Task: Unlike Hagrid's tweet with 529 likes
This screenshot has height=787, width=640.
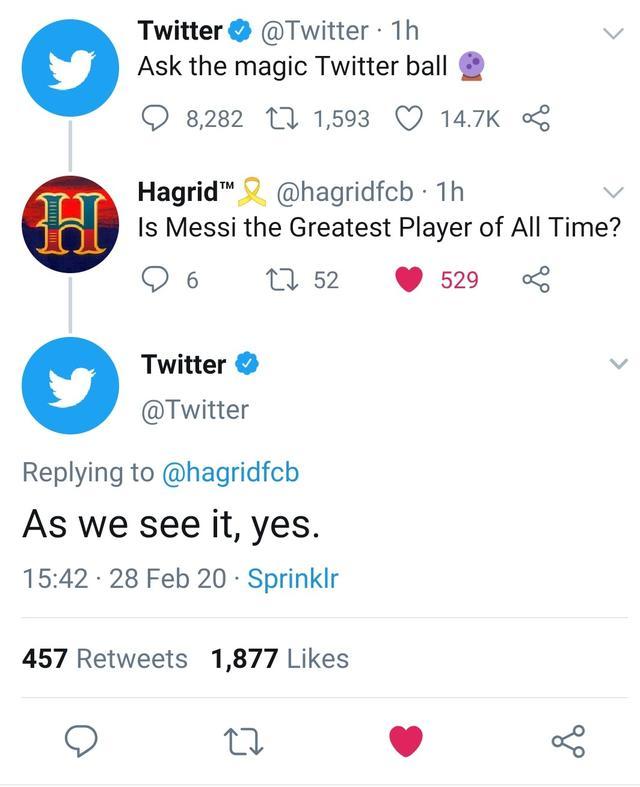Action: tap(409, 280)
